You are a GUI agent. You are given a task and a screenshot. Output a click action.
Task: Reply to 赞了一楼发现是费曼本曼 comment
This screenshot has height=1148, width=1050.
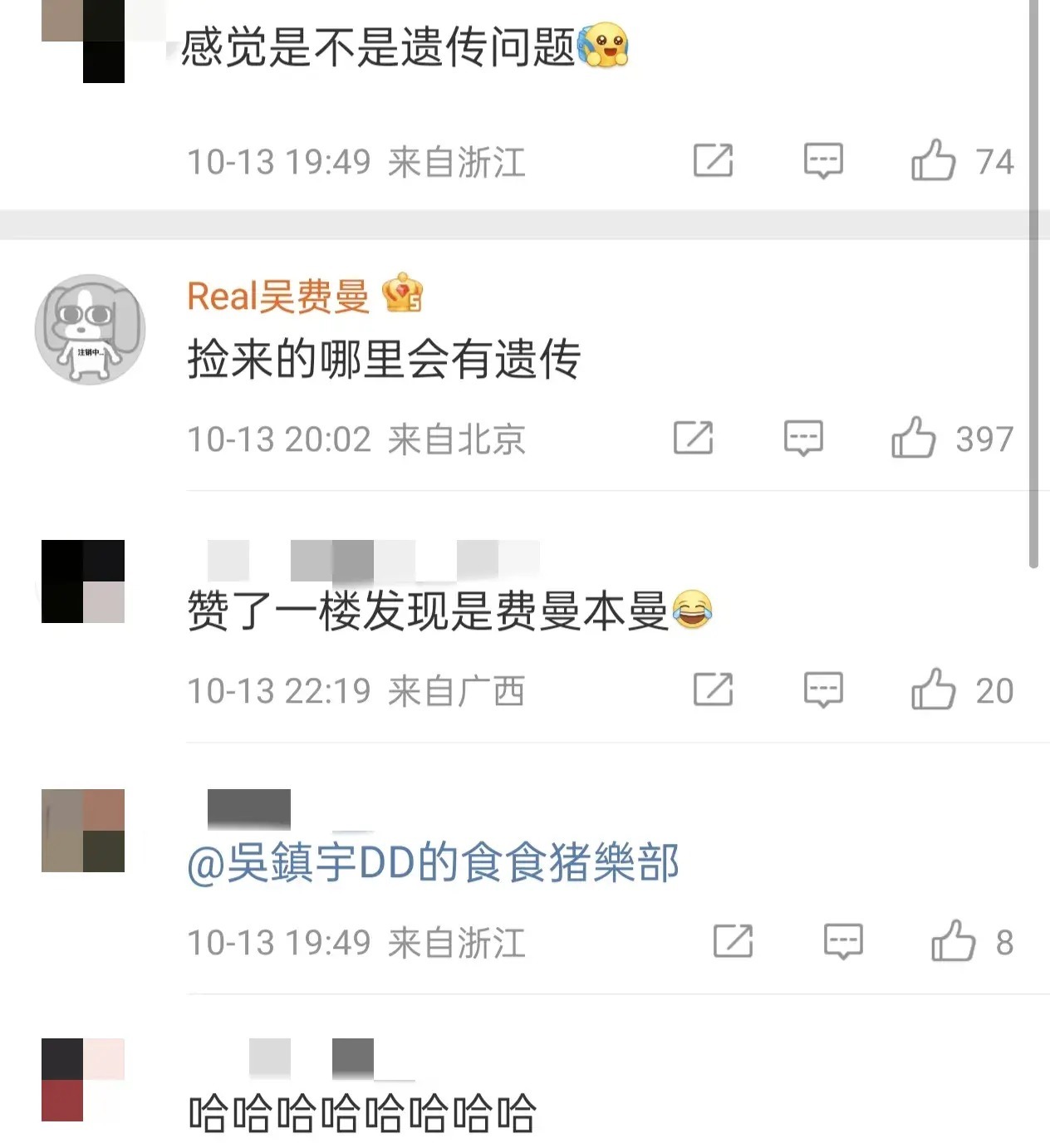pos(823,689)
